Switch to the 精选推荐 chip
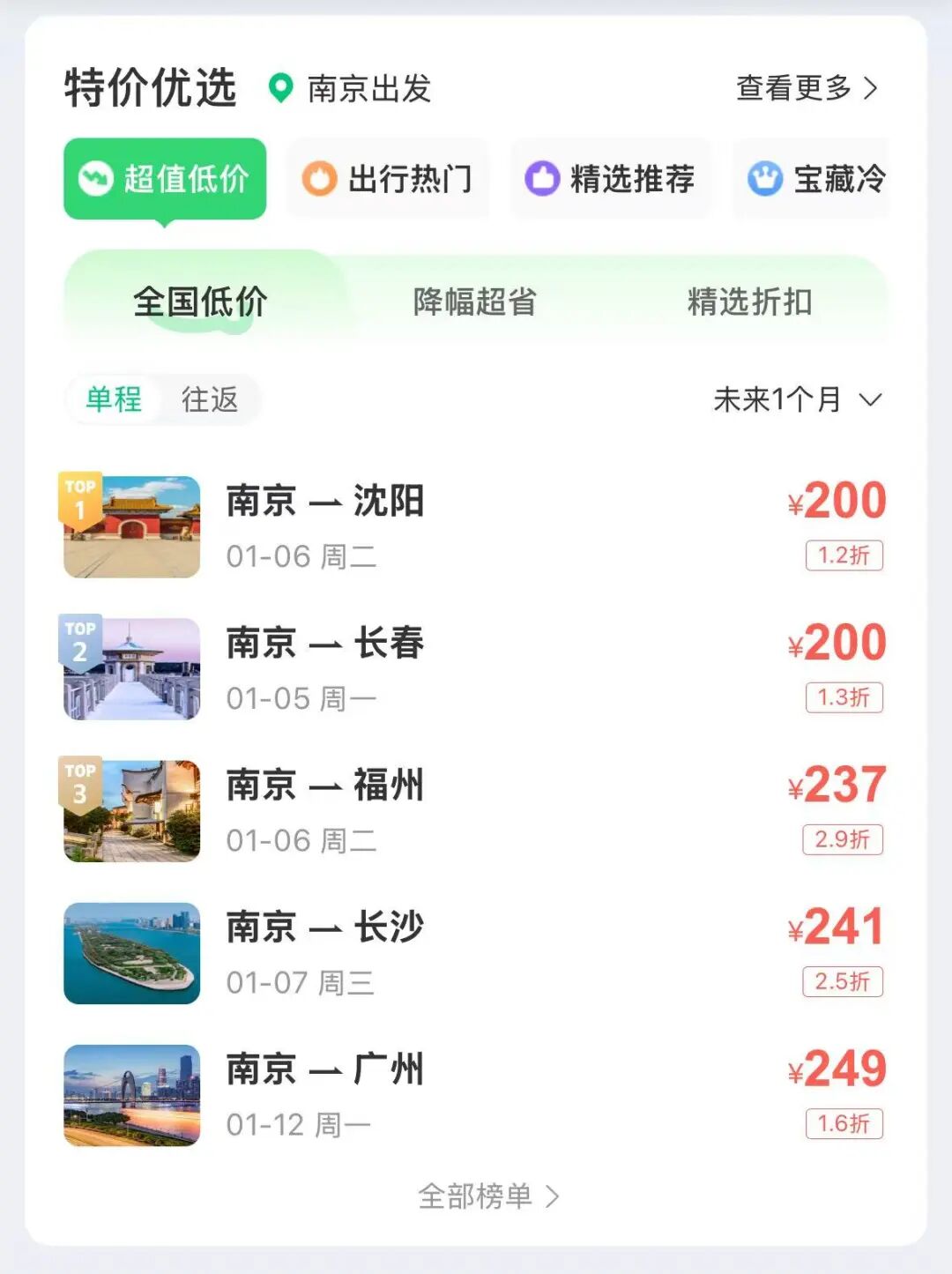This screenshot has height=1274, width=952. 610,179
